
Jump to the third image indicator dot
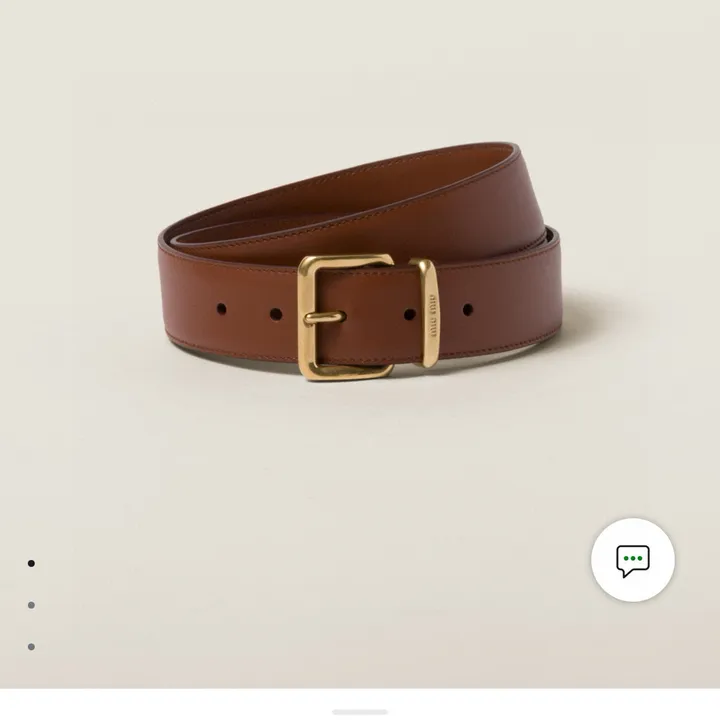point(31,647)
